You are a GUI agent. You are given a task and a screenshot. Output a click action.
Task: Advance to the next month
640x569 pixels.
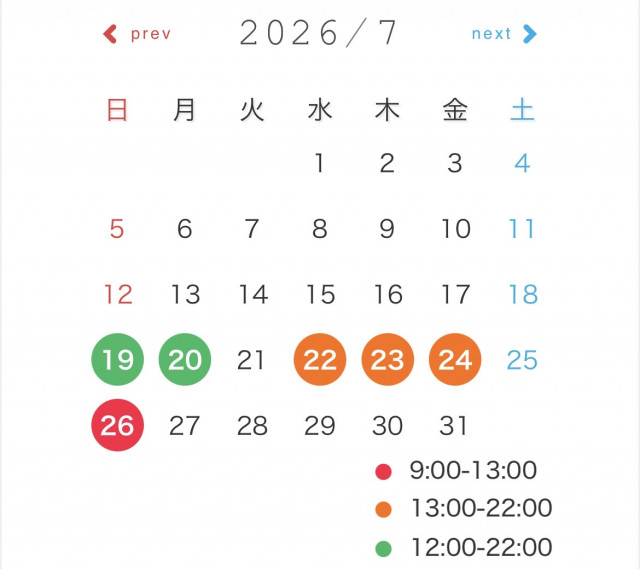(x=504, y=34)
